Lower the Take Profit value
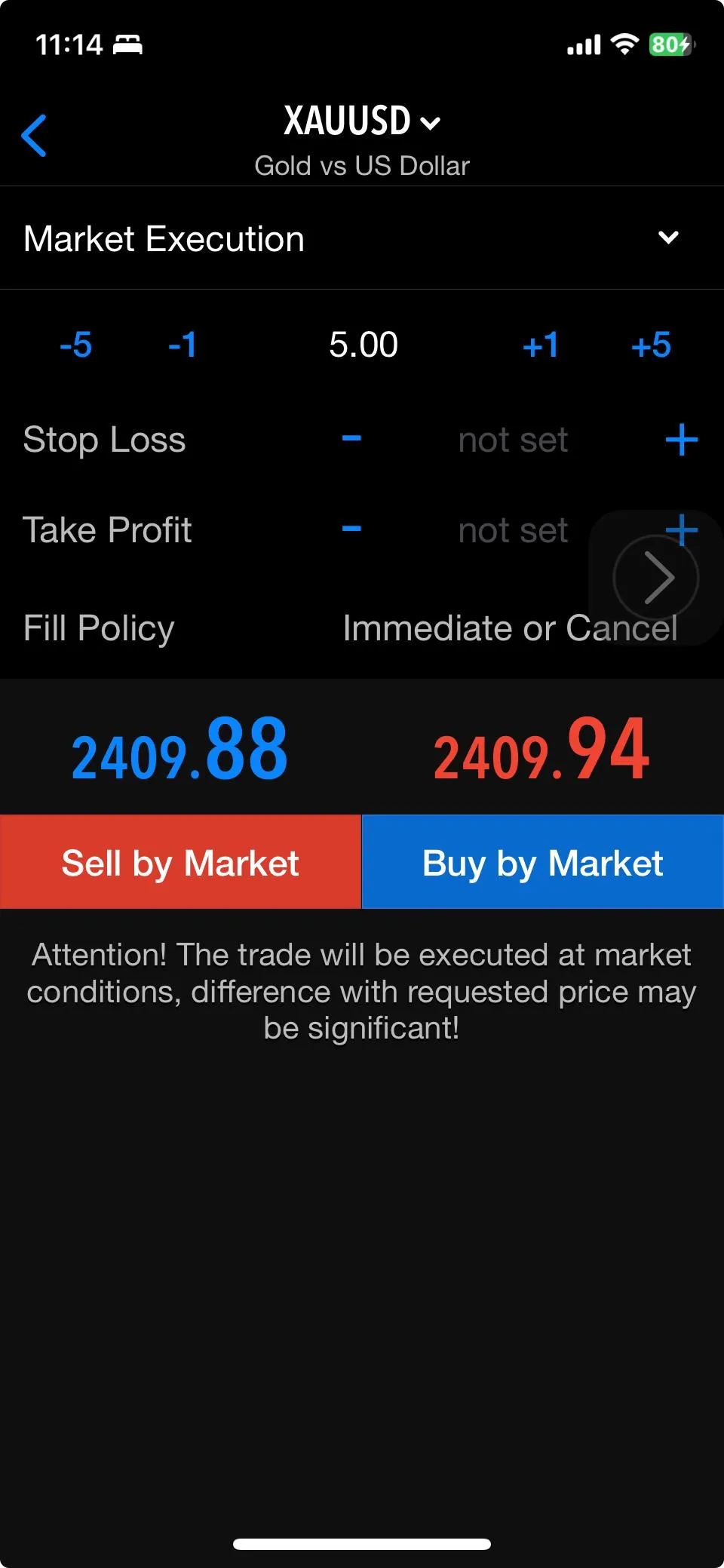 pyautogui.click(x=351, y=529)
